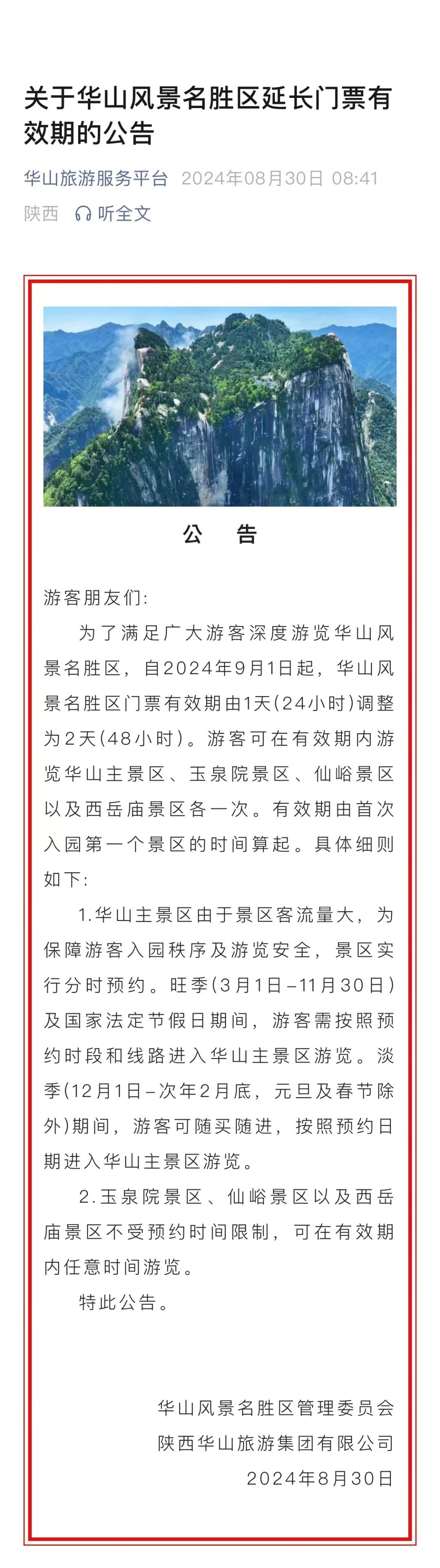
Task: Open the 华山旅游服务平台 account page
Action: pos(96,178)
